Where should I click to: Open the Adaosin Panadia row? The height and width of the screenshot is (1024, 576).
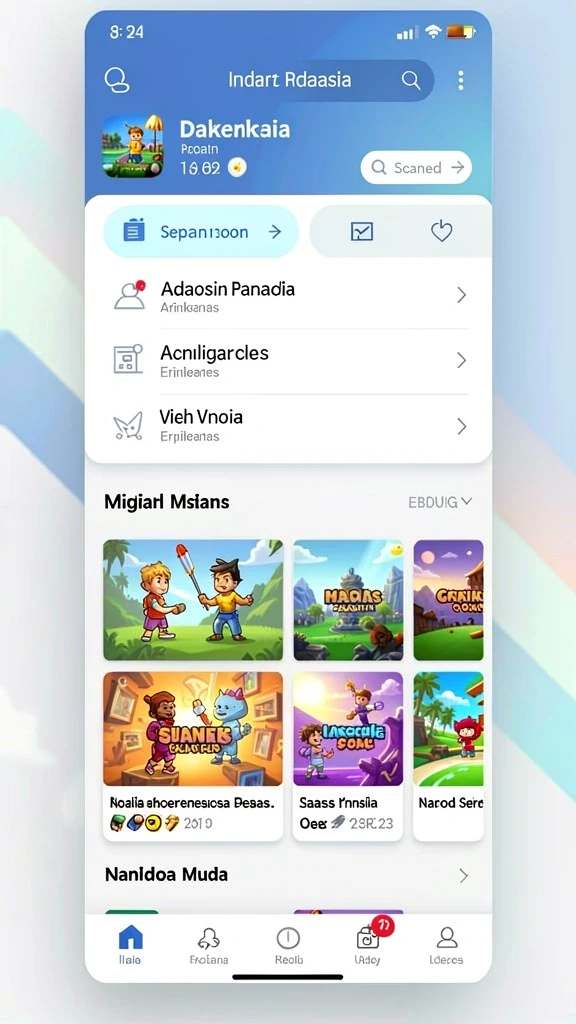pos(290,296)
